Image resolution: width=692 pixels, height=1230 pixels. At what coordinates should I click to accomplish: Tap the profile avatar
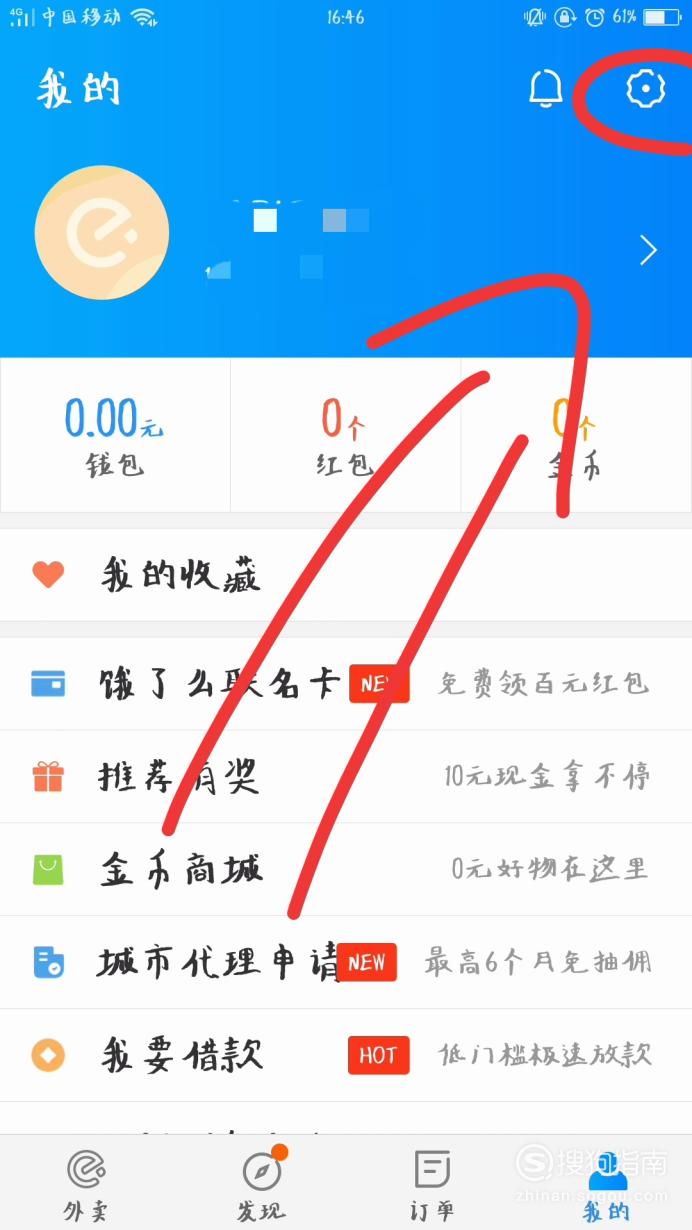tap(101, 232)
